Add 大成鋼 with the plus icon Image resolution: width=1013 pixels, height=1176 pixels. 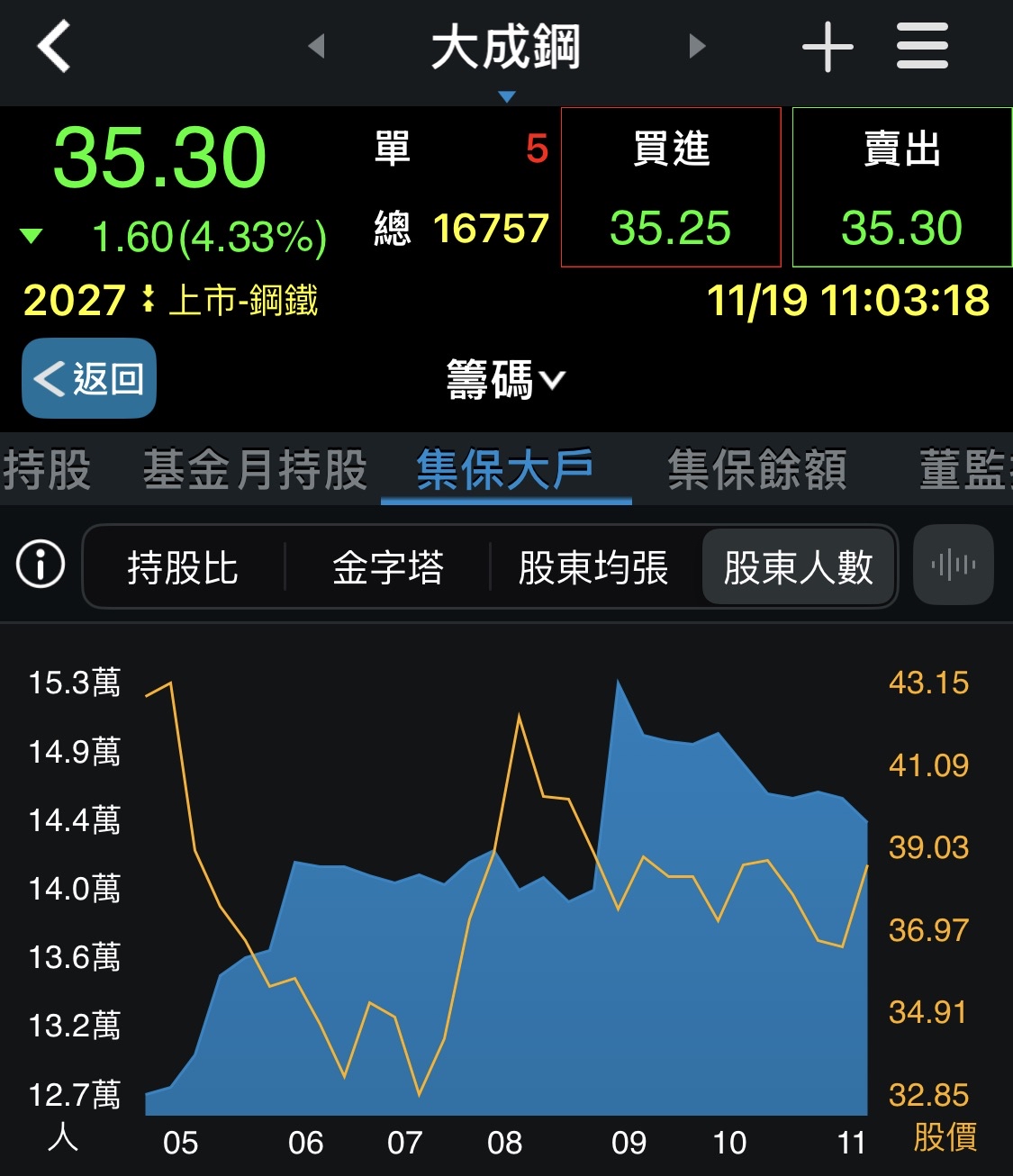[827, 47]
